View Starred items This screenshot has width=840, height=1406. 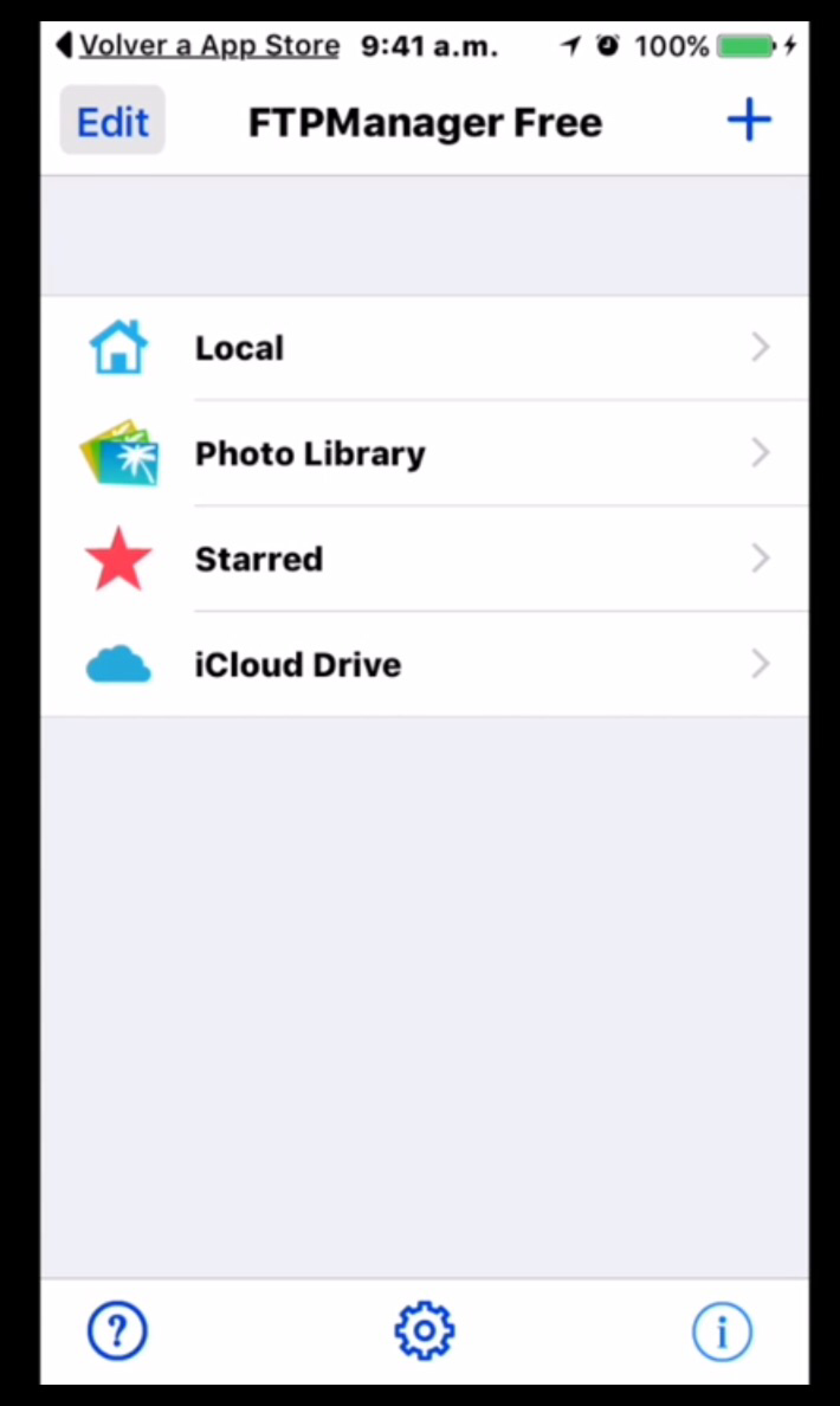pyautogui.click(x=424, y=559)
